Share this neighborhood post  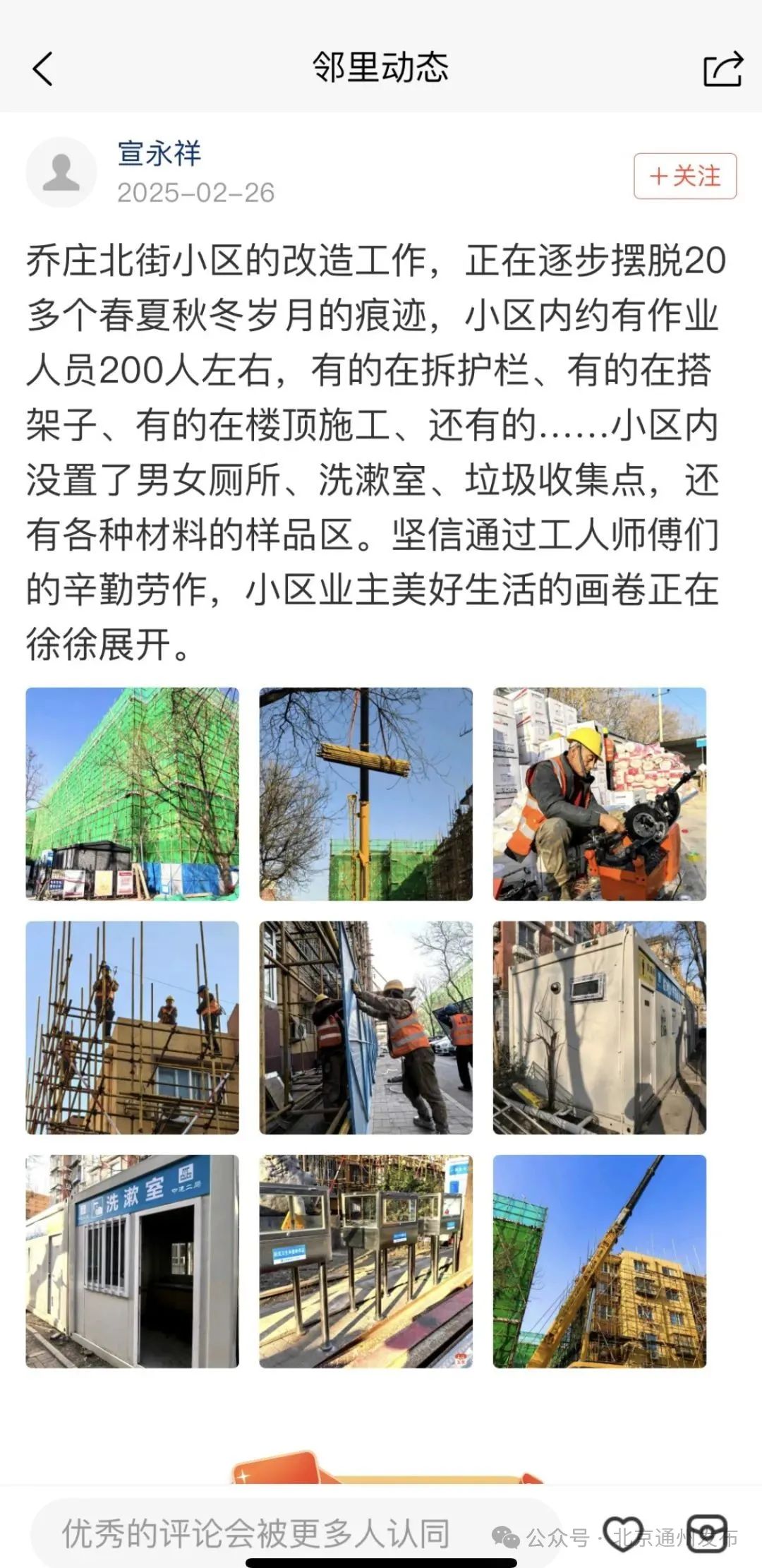click(x=722, y=69)
